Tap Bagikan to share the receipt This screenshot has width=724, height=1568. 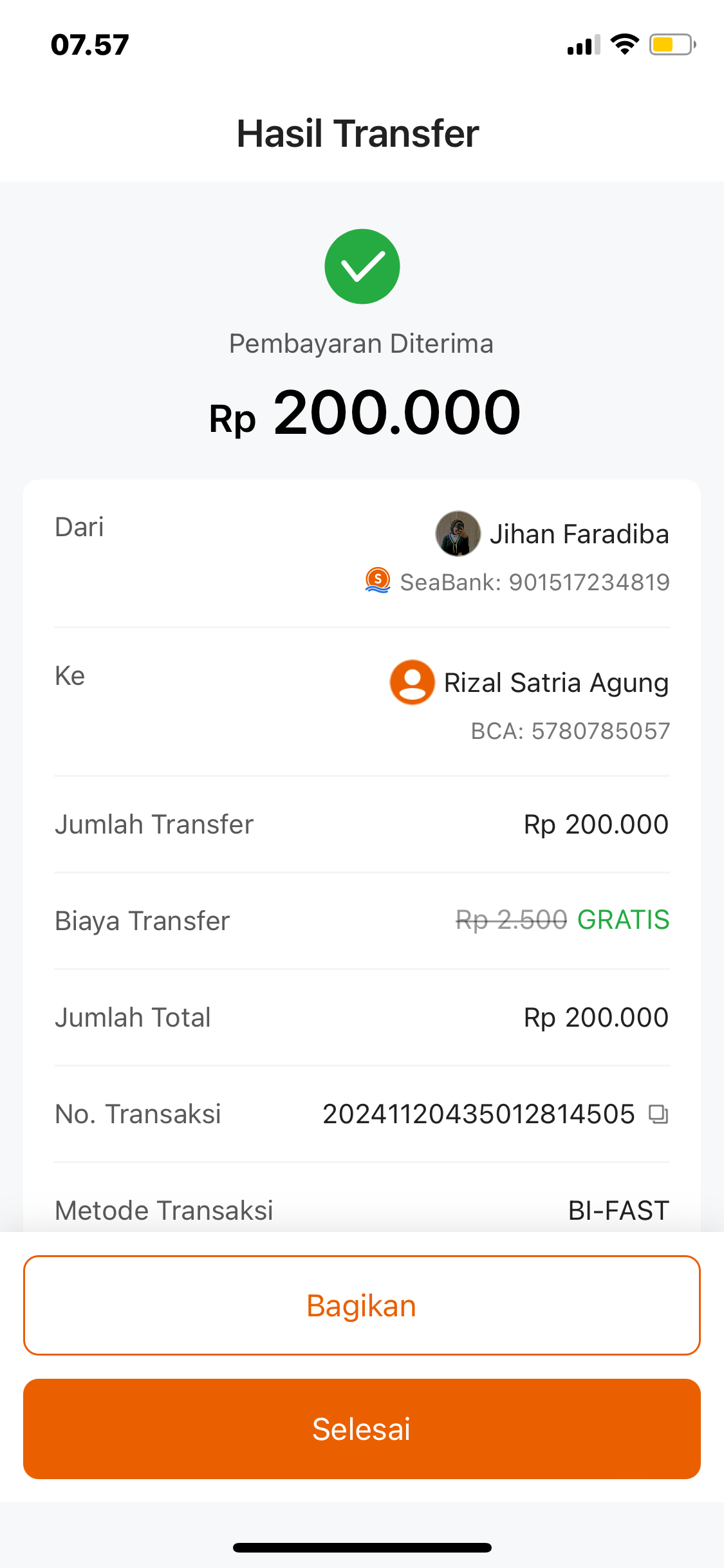coord(362,1305)
